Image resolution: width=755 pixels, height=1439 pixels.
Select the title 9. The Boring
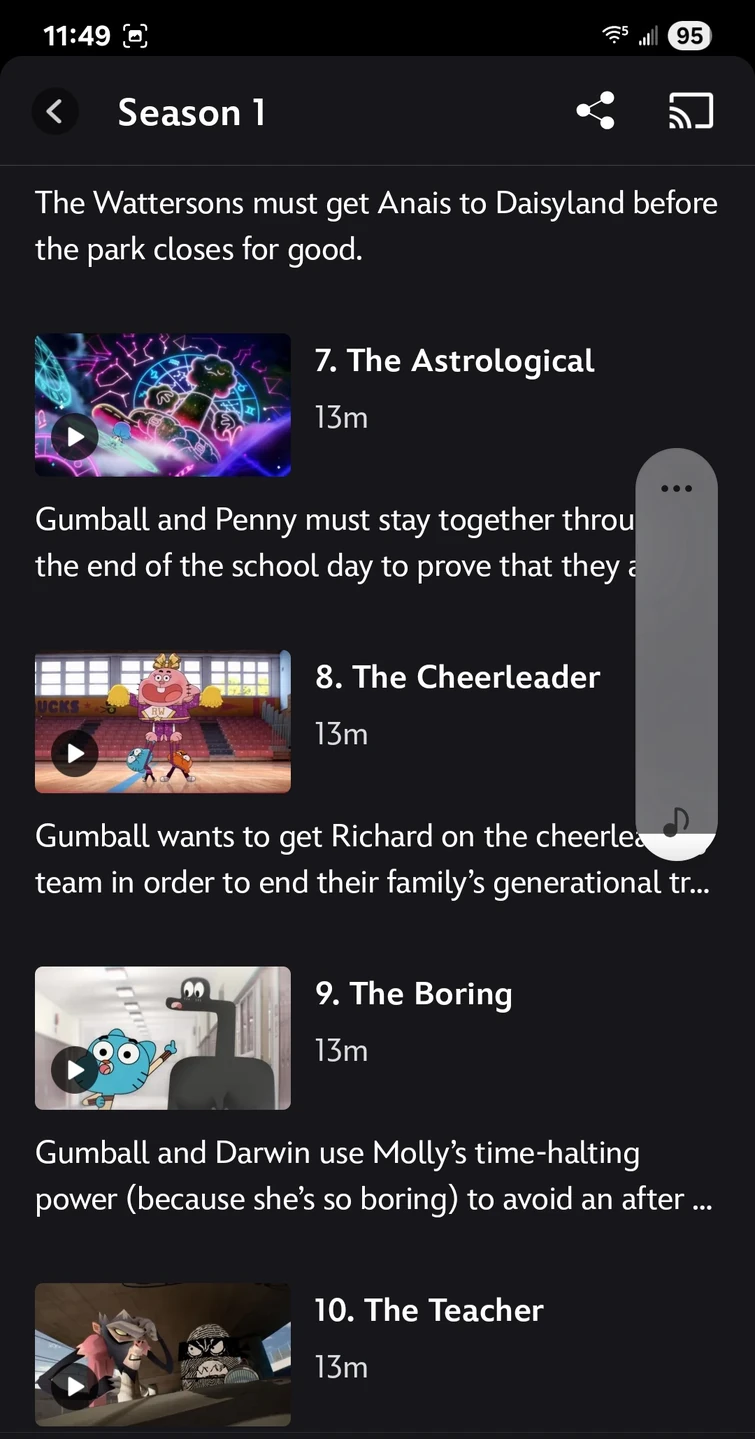pyautogui.click(x=413, y=993)
